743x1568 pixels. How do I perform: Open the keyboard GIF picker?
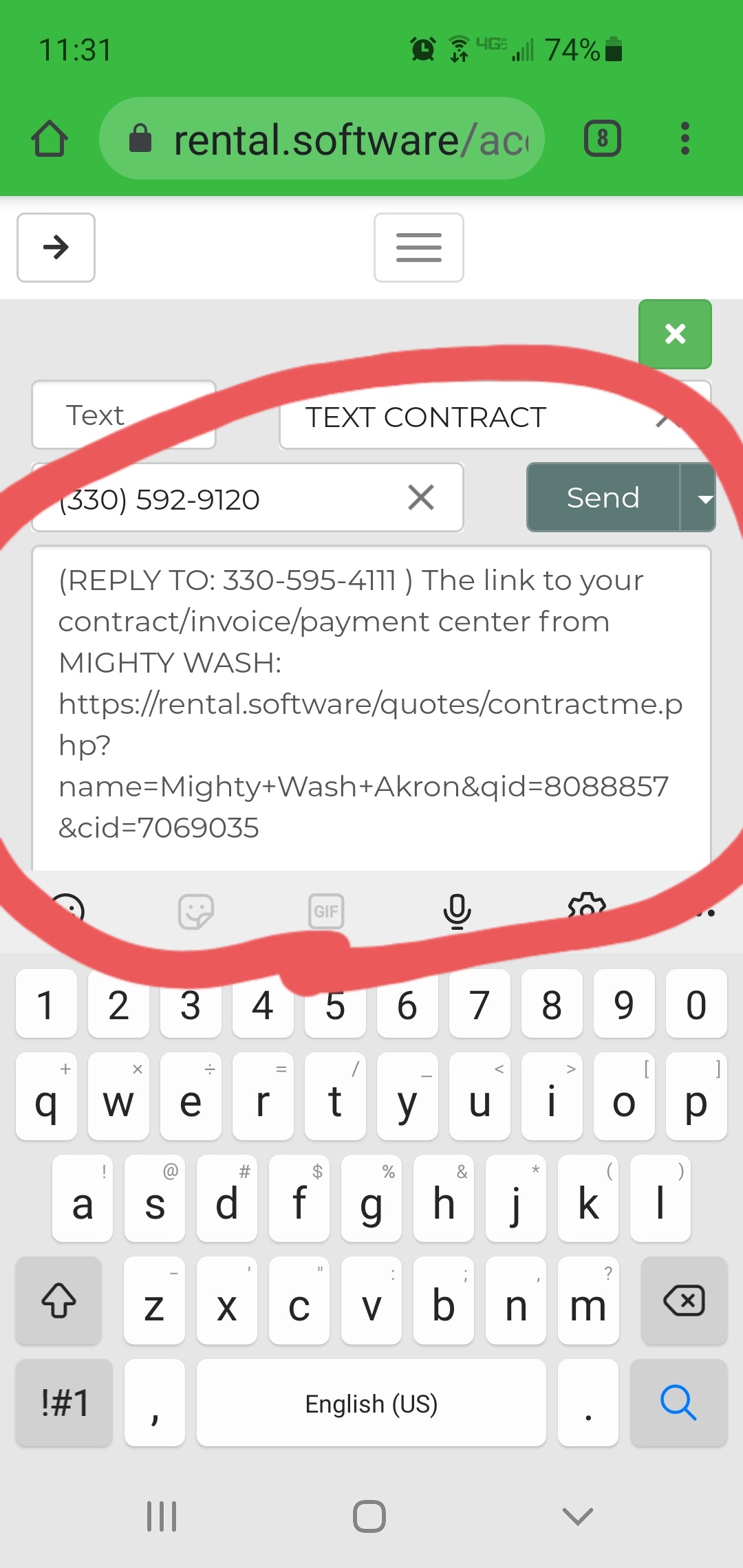tap(326, 911)
